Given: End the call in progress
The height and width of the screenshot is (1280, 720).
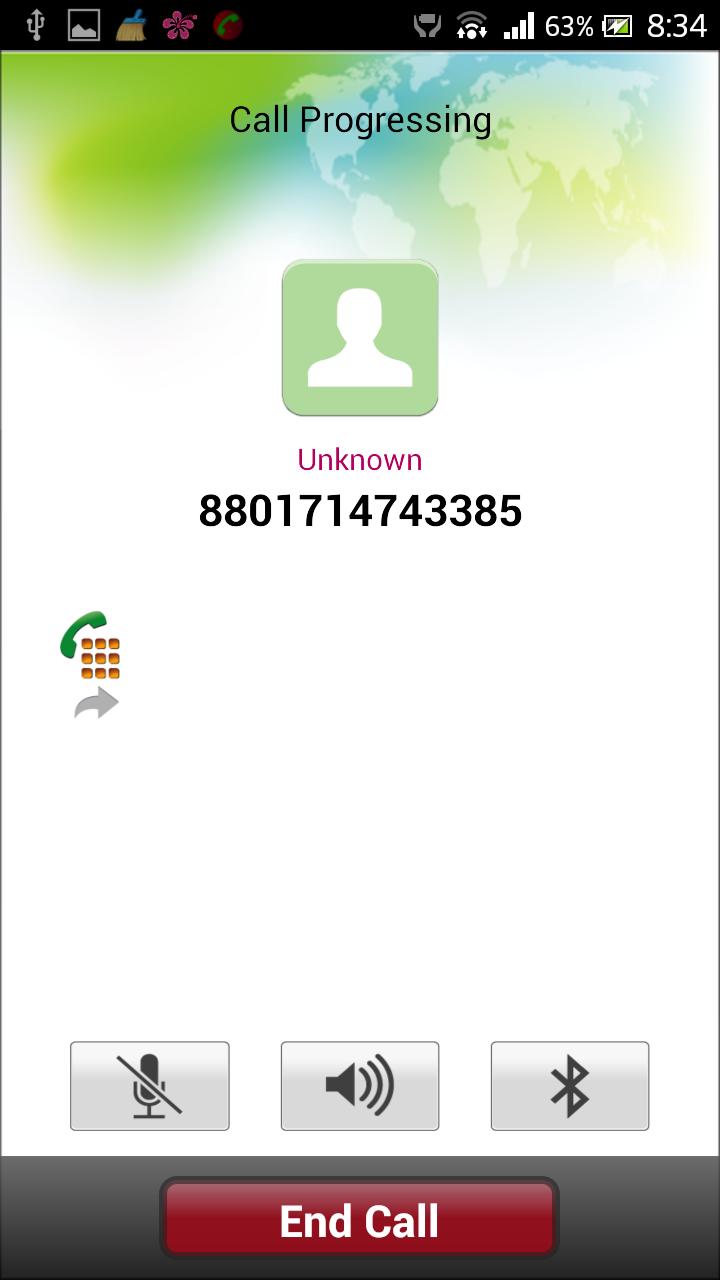Looking at the screenshot, I should point(359,1220).
